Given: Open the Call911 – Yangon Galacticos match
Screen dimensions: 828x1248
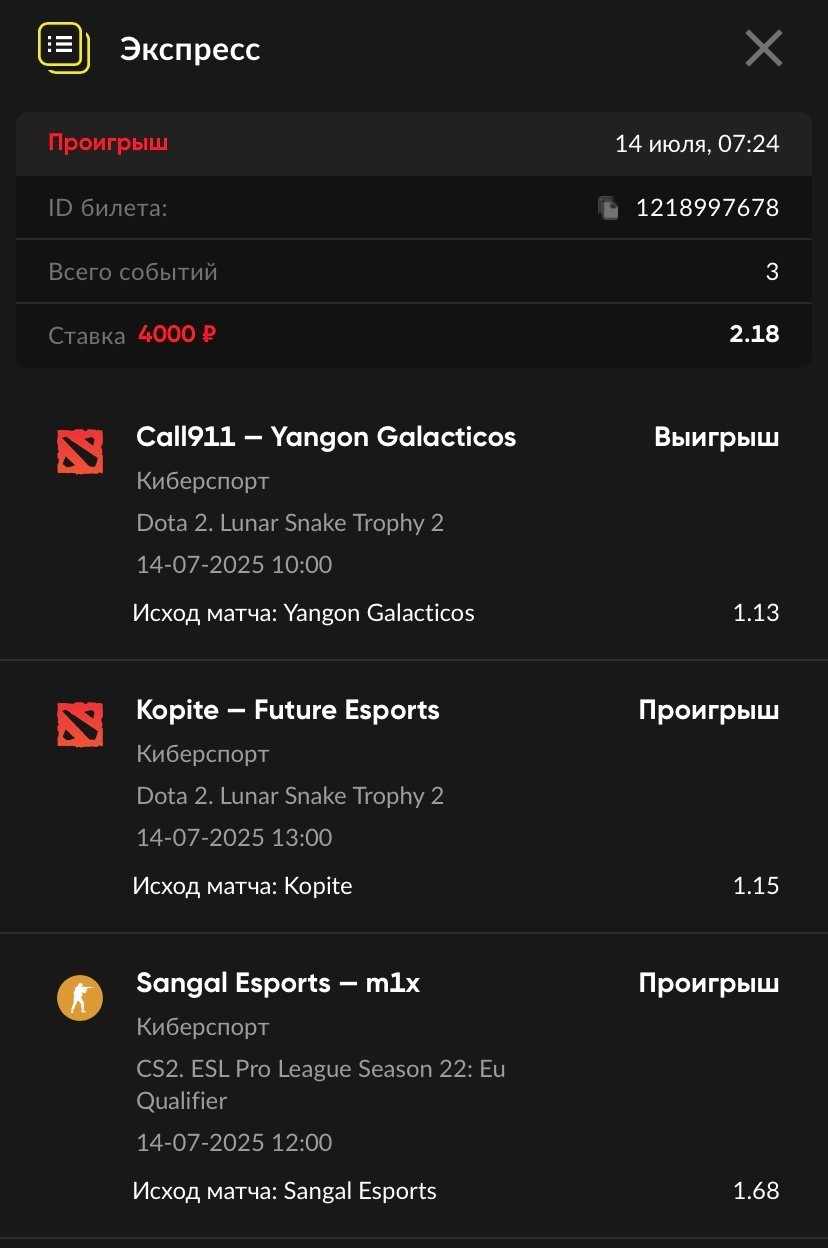Looking at the screenshot, I should pyautogui.click(x=326, y=437).
